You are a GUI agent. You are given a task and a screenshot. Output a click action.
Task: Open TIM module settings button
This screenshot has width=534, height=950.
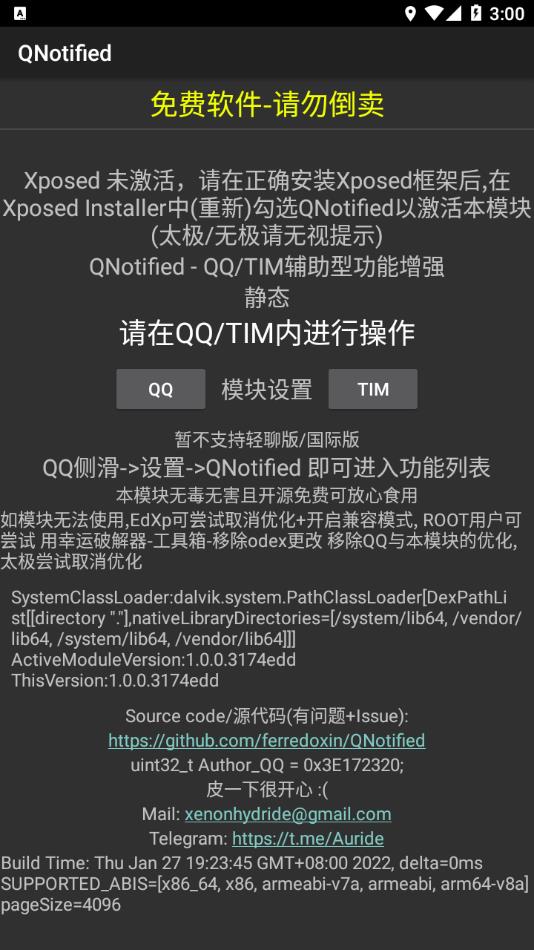[373, 389]
